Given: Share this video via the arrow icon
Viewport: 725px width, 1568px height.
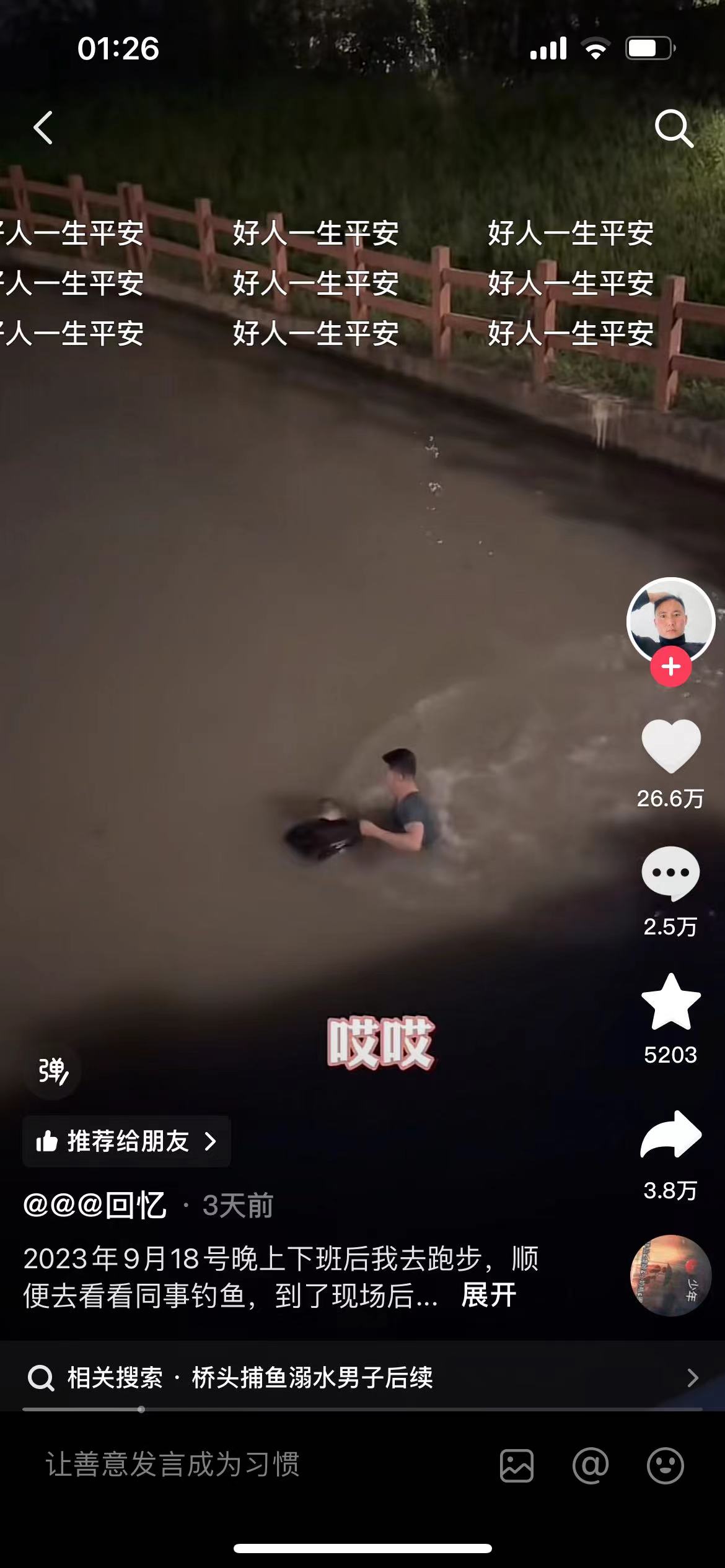Looking at the screenshot, I should (670, 1135).
